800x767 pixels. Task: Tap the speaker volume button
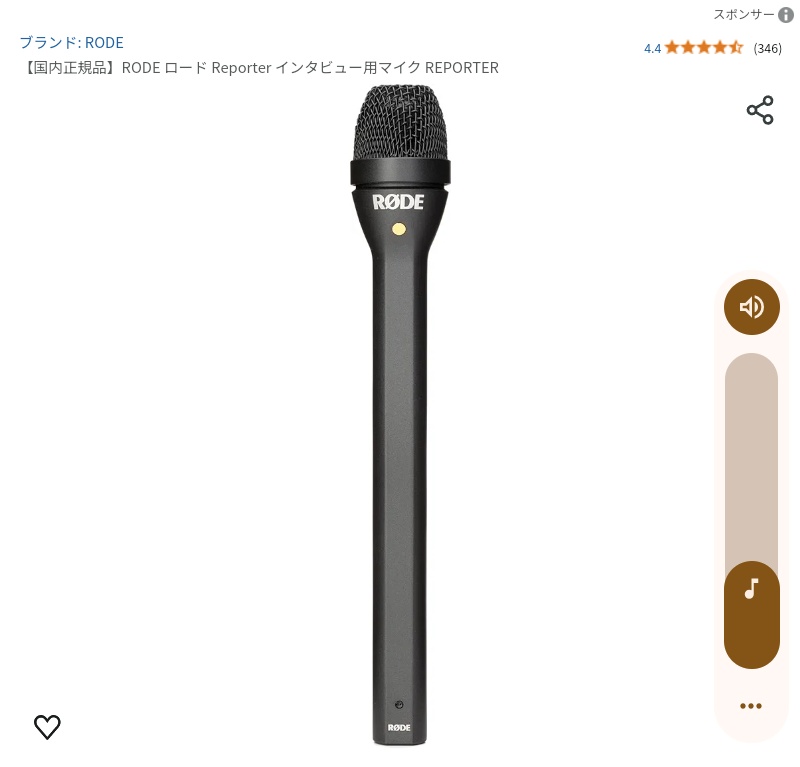tap(751, 307)
